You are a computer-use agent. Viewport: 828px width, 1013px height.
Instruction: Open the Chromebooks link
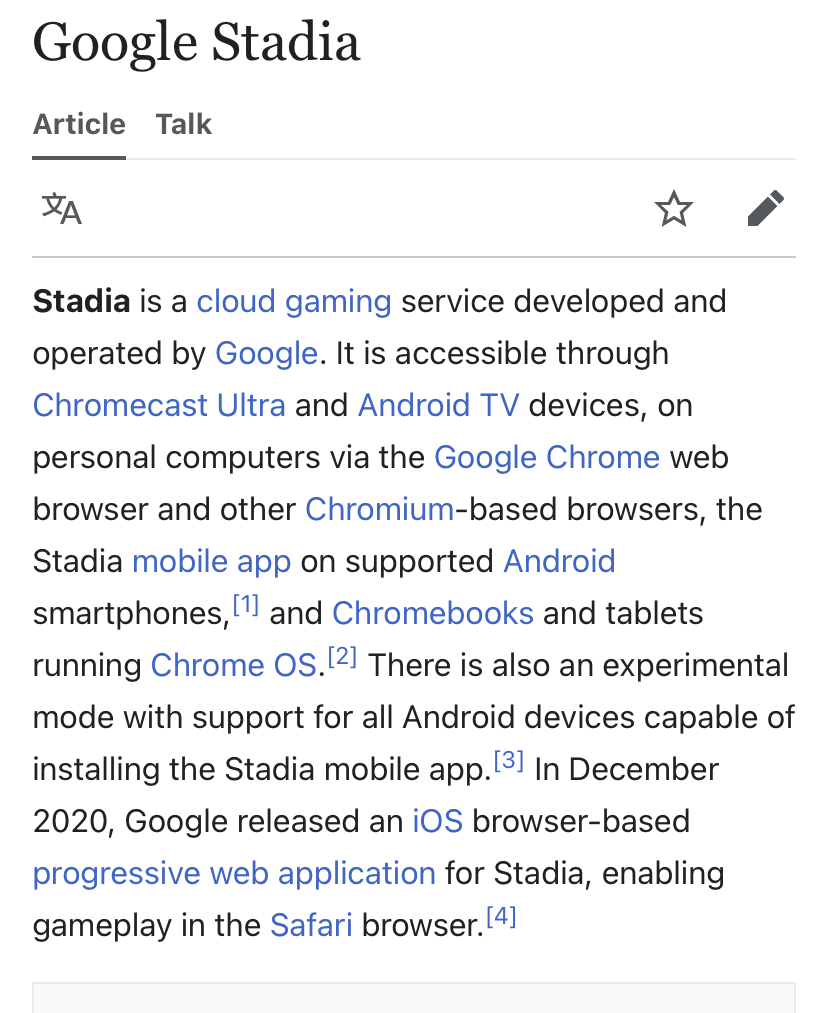point(432,614)
